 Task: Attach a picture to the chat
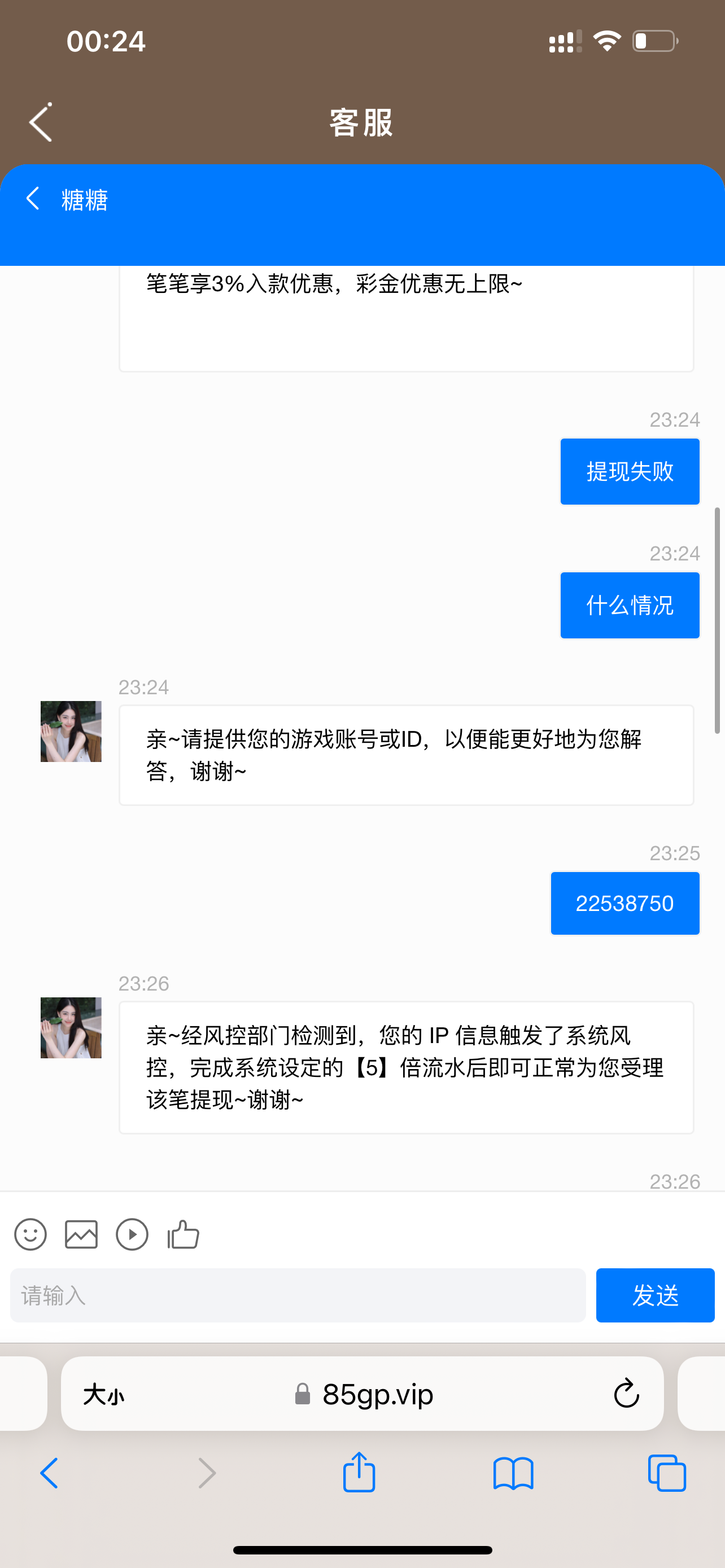(81, 1234)
